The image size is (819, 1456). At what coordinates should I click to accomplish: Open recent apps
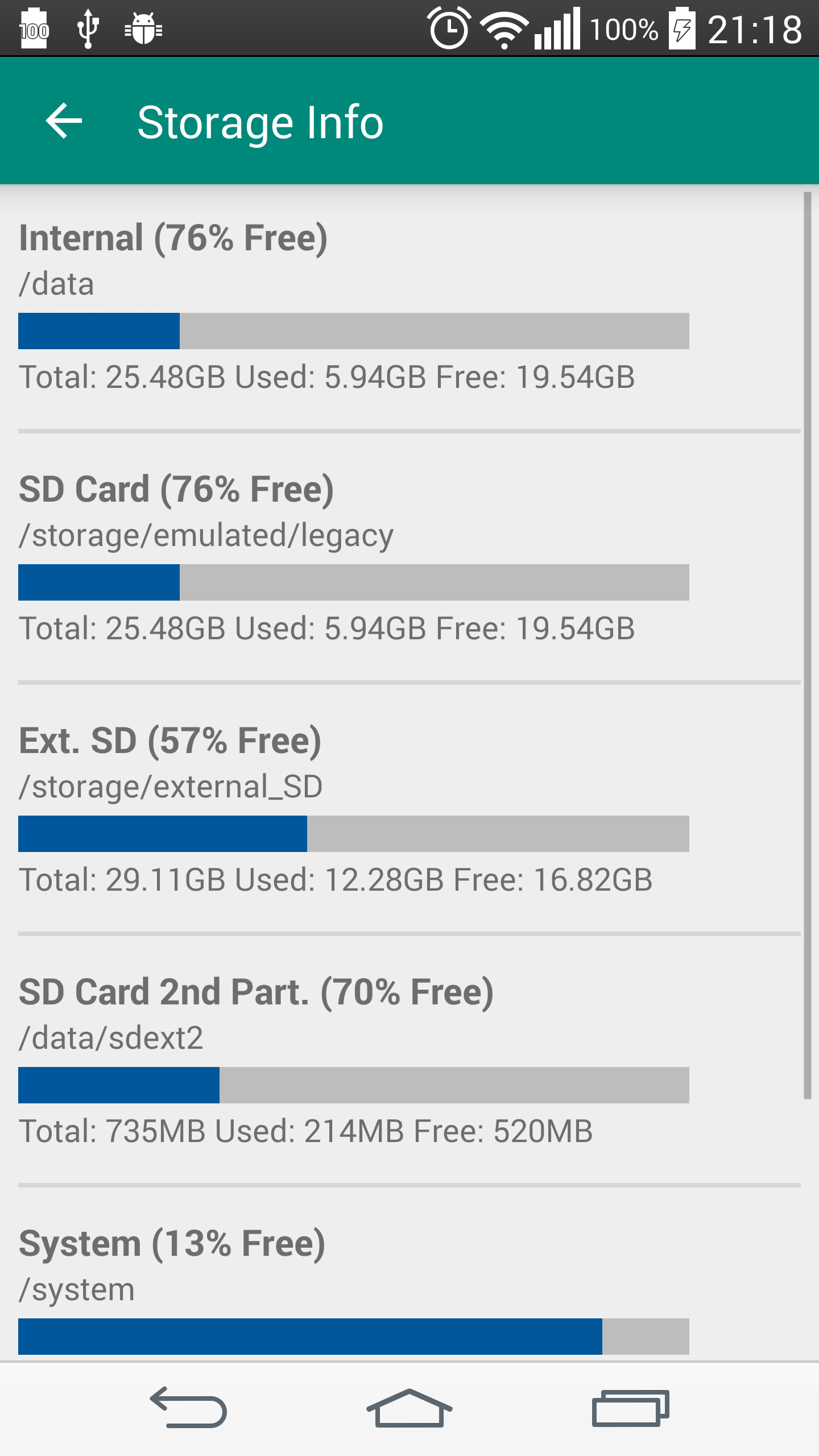[x=630, y=1408]
